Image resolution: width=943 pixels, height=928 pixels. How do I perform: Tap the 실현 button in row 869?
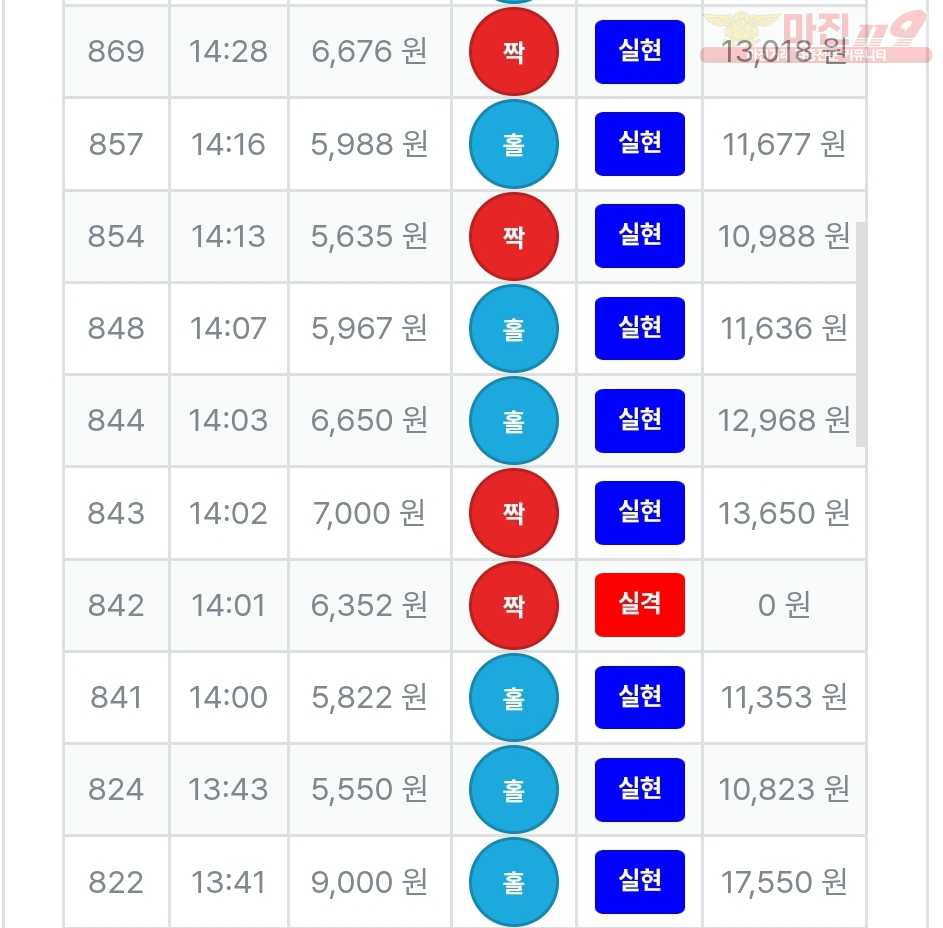[x=639, y=52]
